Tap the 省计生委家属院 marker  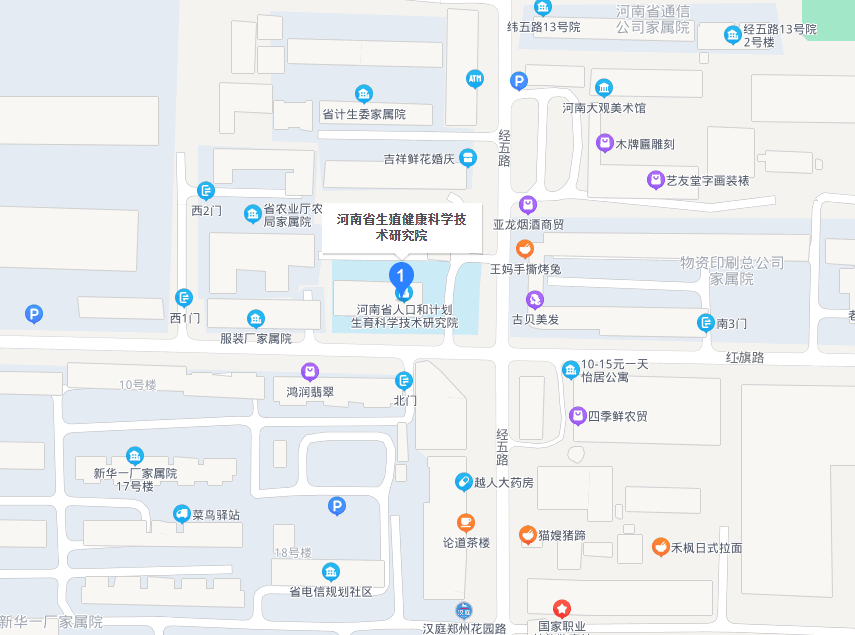[363, 95]
